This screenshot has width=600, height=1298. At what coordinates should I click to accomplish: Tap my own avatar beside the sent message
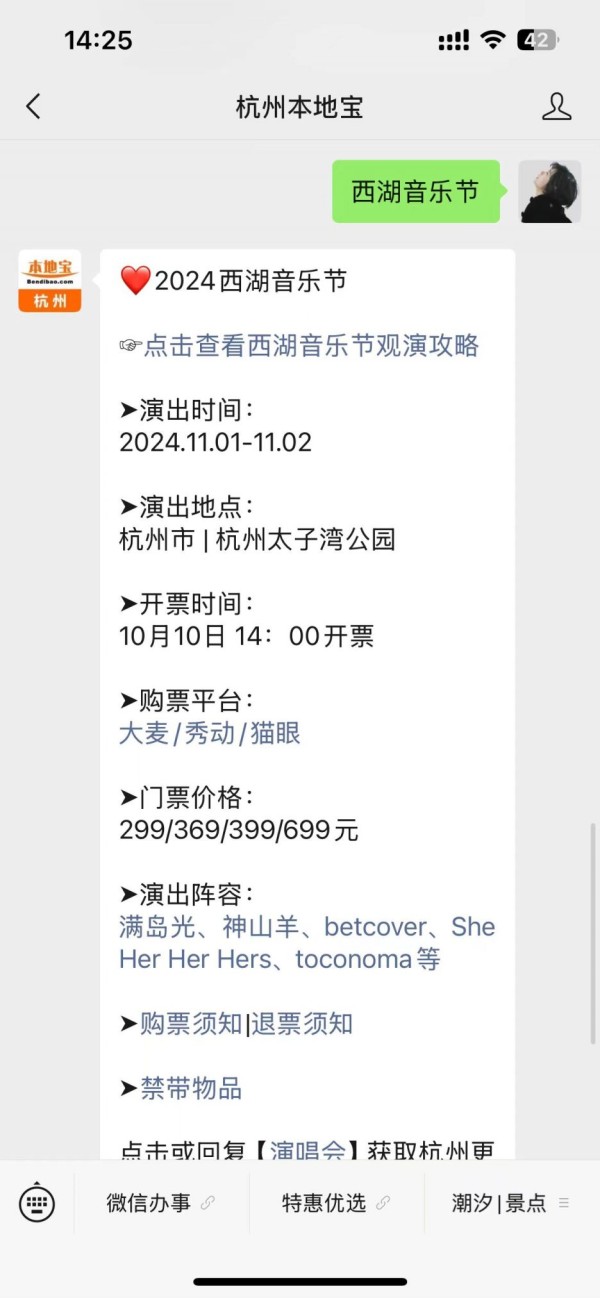coord(550,191)
